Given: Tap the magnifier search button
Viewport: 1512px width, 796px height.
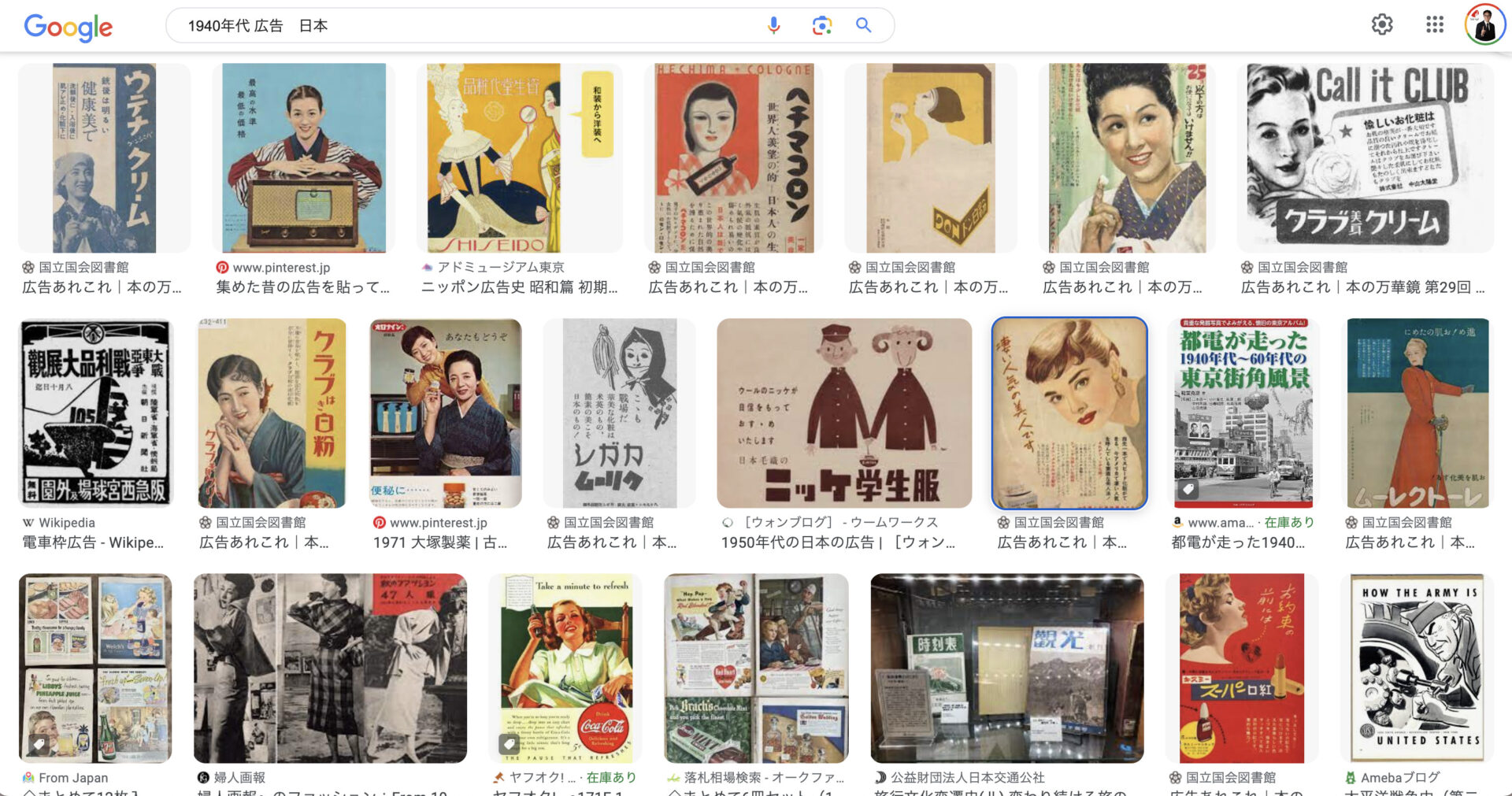Looking at the screenshot, I should point(864,26).
